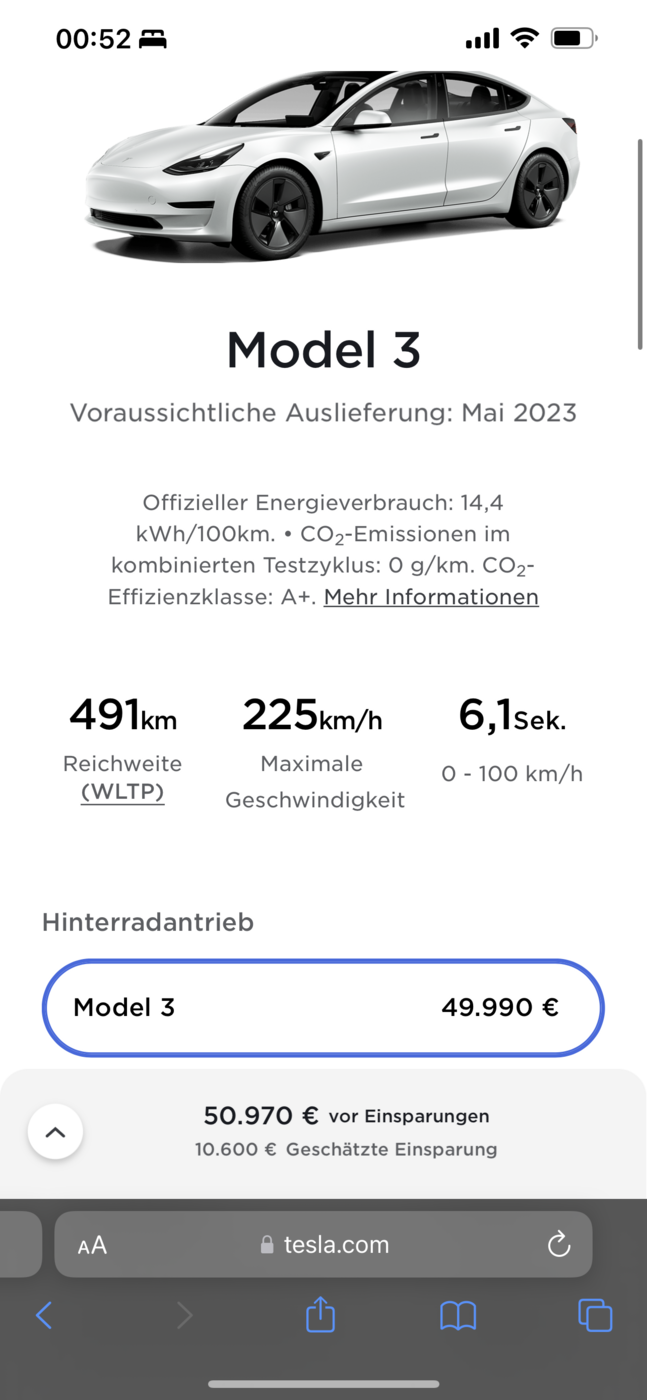The image size is (647, 1400).
Task: Open Safari bookmarks
Action: [458, 1316]
